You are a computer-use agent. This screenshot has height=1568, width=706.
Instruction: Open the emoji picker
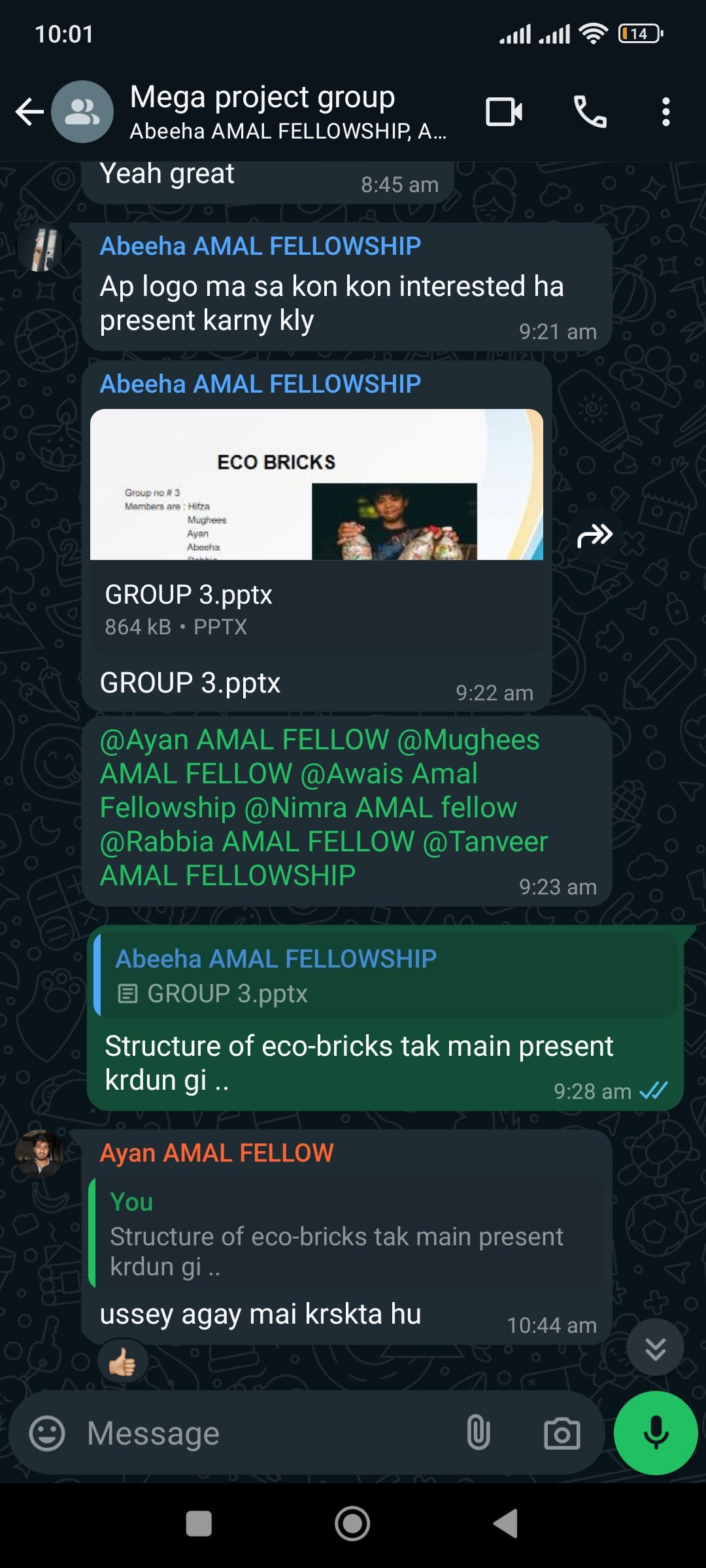coord(47,1433)
